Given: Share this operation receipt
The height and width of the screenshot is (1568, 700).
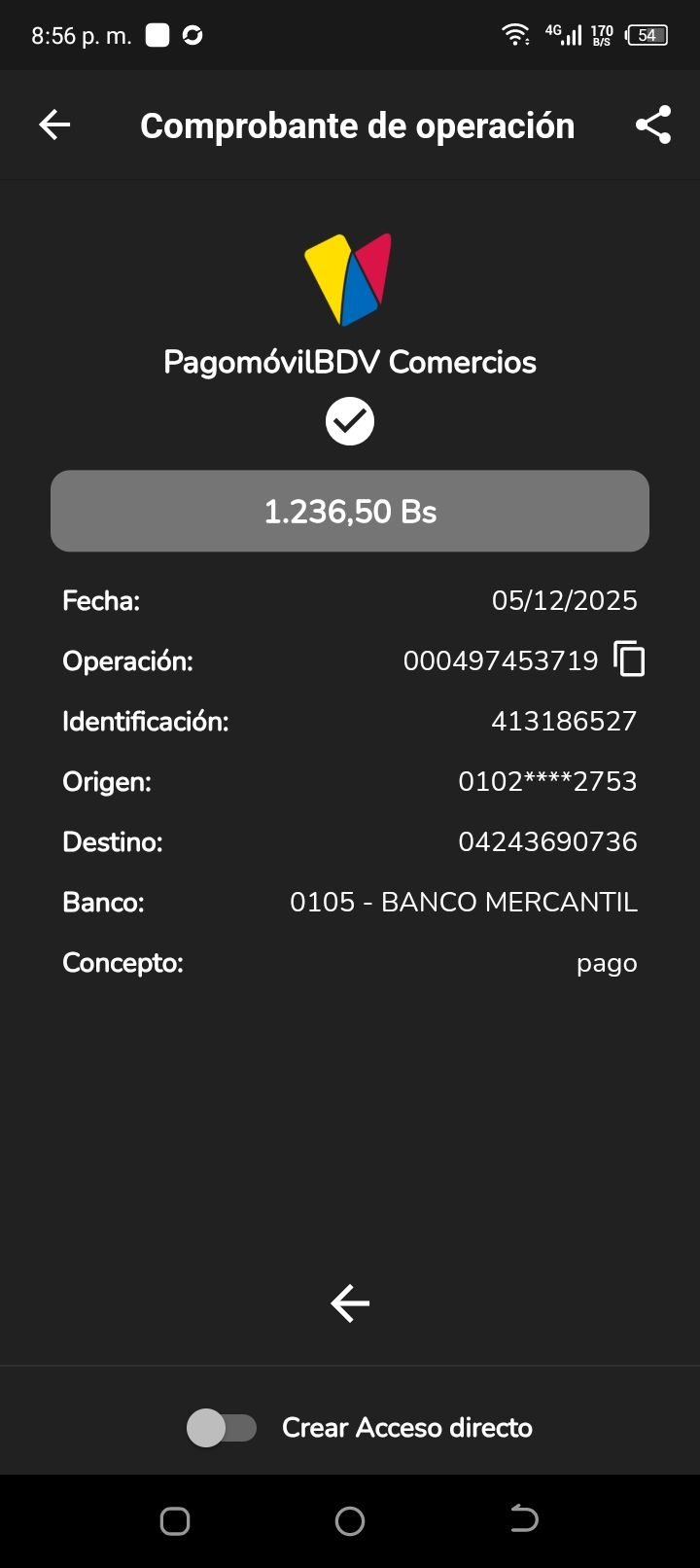Looking at the screenshot, I should coord(653,125).
